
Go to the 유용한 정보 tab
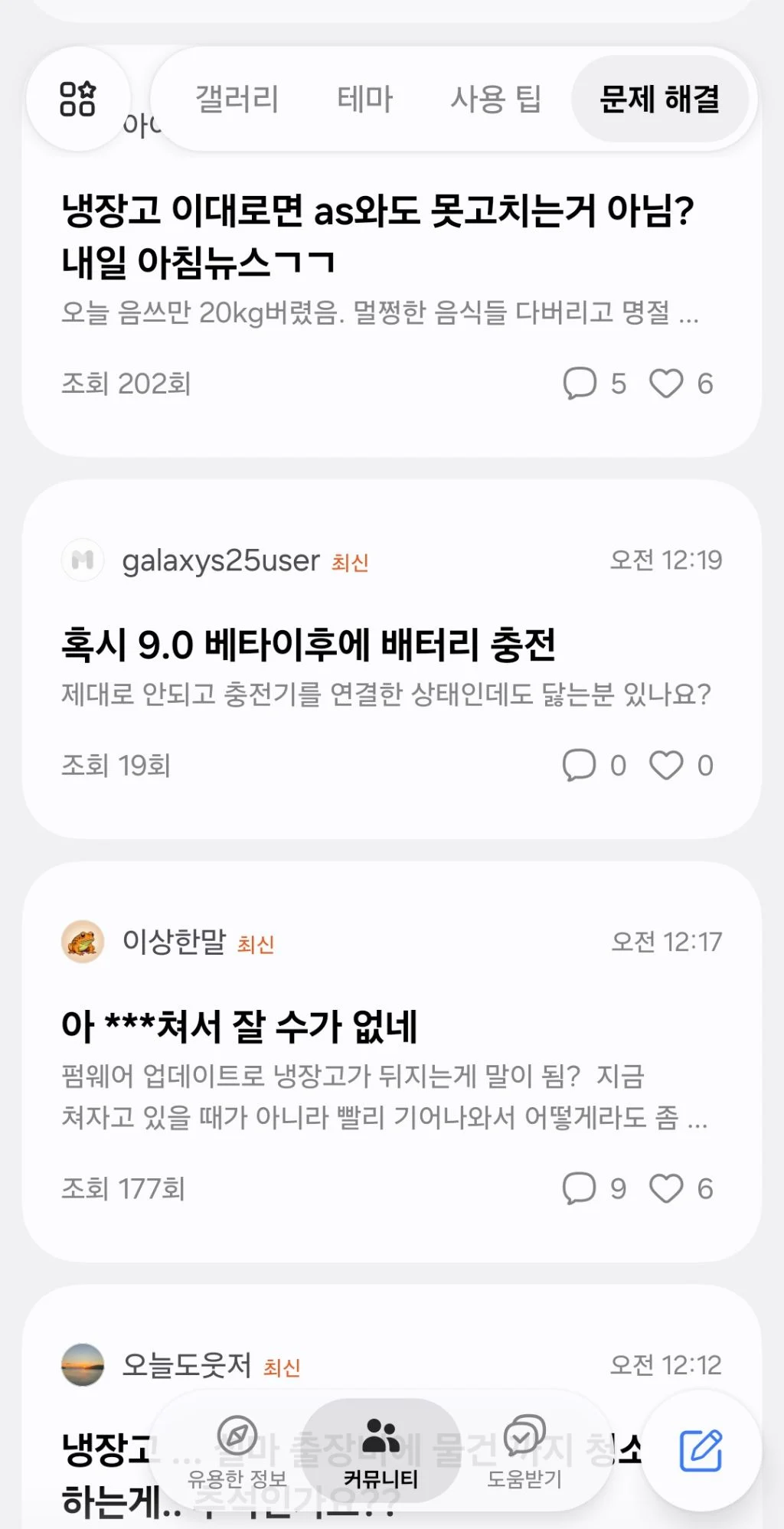(x=237, y=1451)
